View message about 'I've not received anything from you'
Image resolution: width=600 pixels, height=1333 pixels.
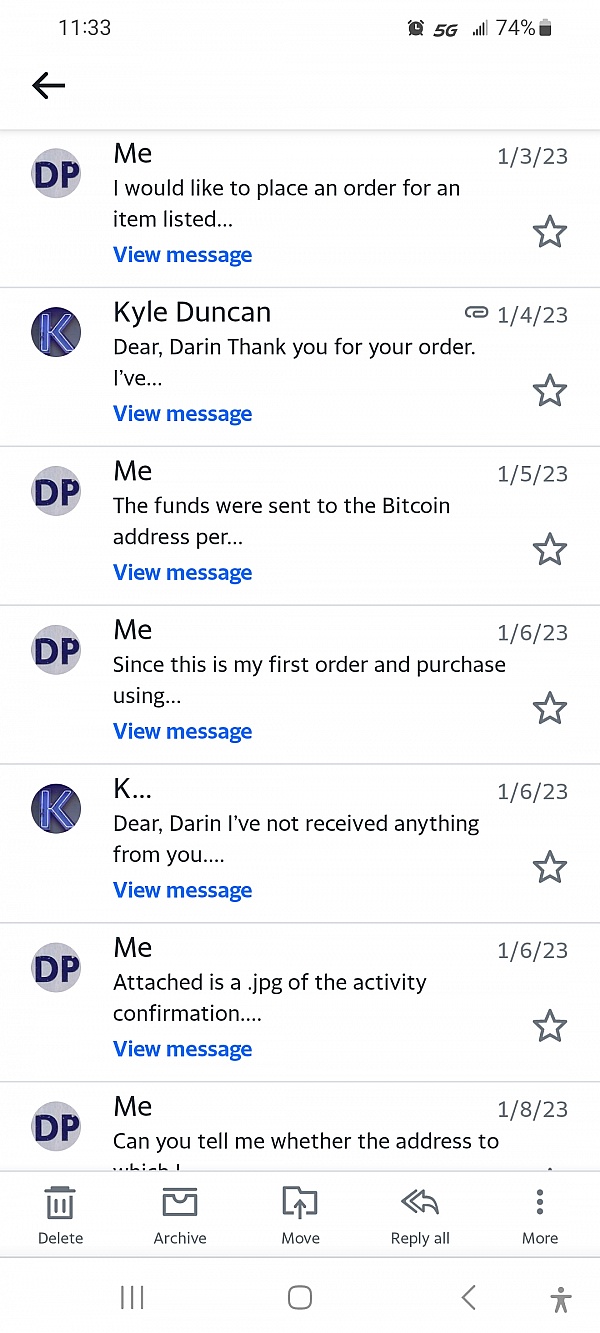tap(182, 890)
